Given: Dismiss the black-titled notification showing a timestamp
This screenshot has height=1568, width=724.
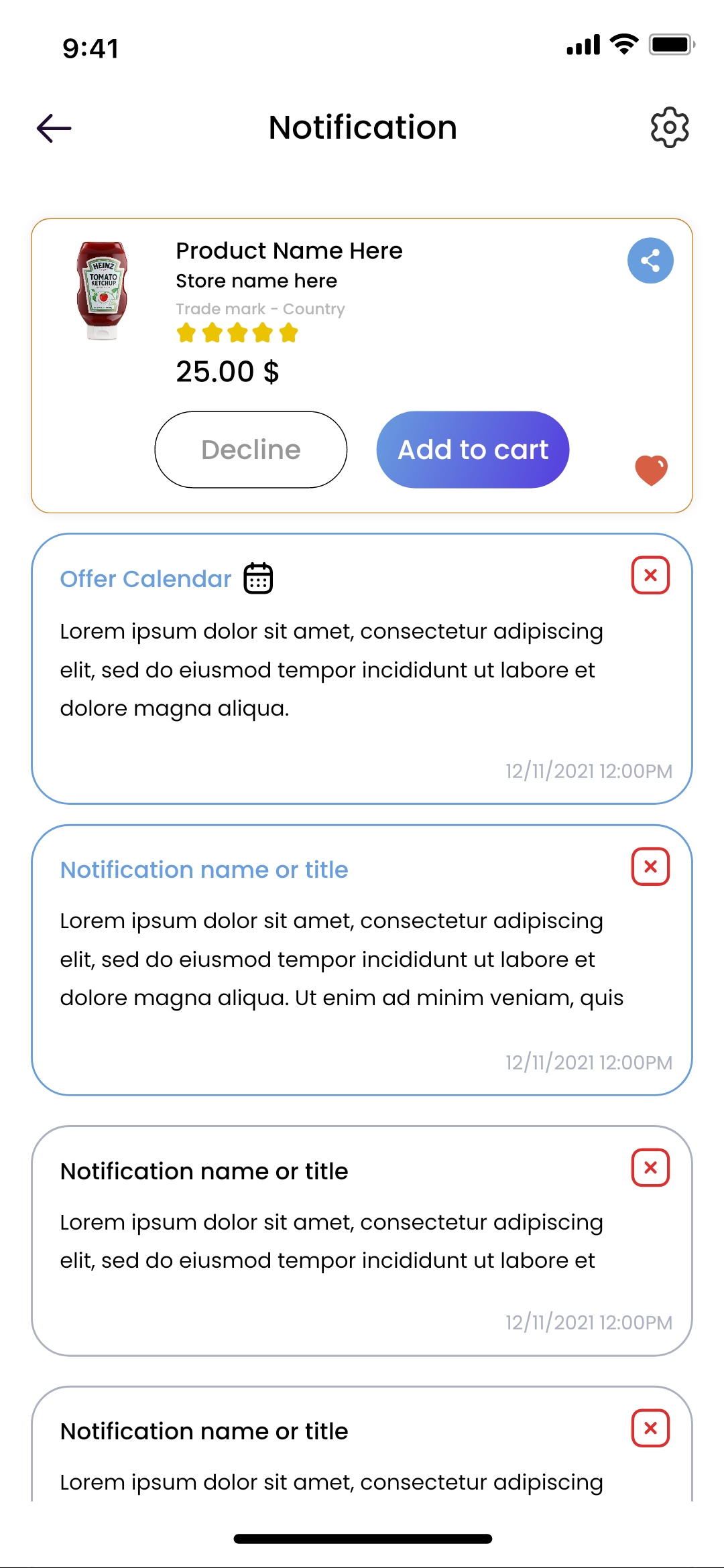Looking at the screenshot, I should tap(650, 1168).
